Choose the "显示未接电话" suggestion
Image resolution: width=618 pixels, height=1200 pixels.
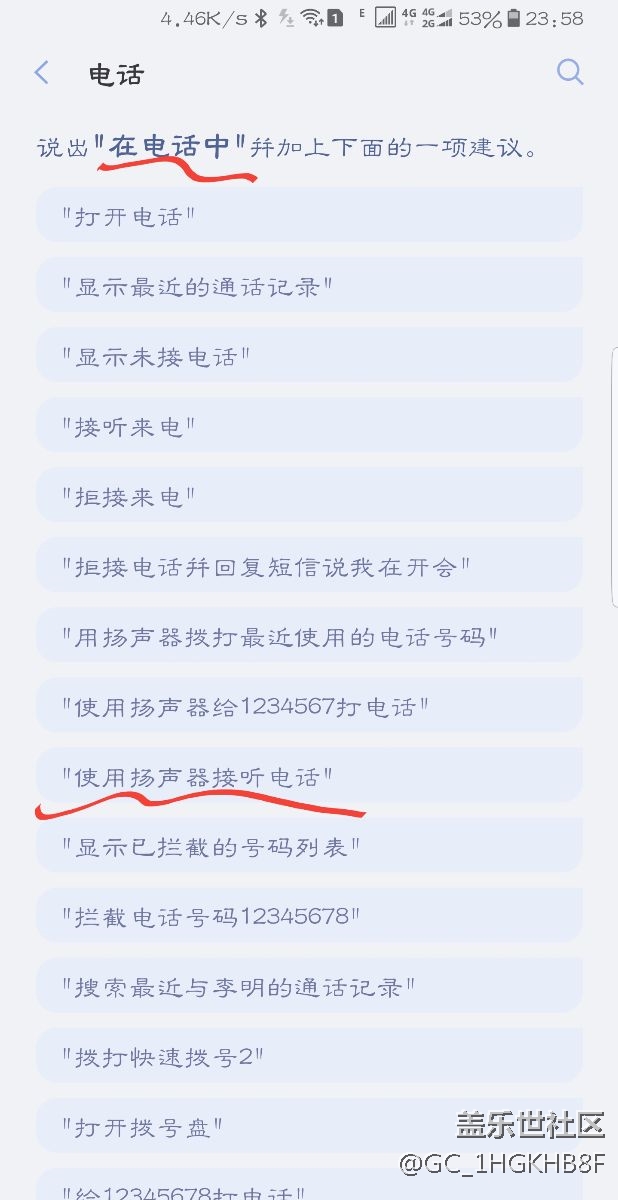pos(309,356)
